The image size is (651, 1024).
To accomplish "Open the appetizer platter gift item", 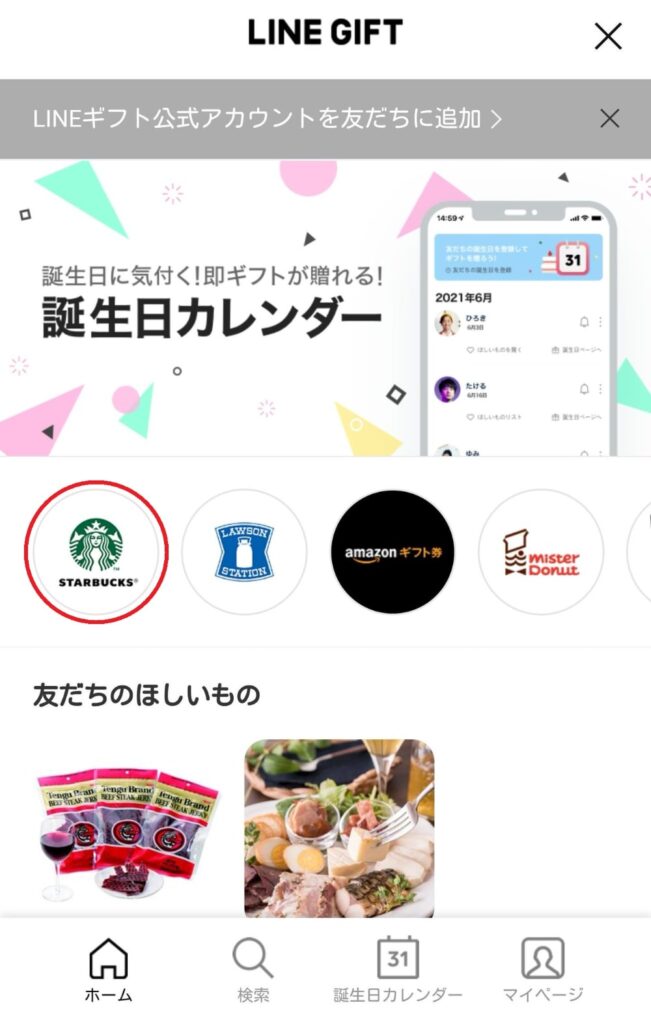I will (x=339, y=830).
